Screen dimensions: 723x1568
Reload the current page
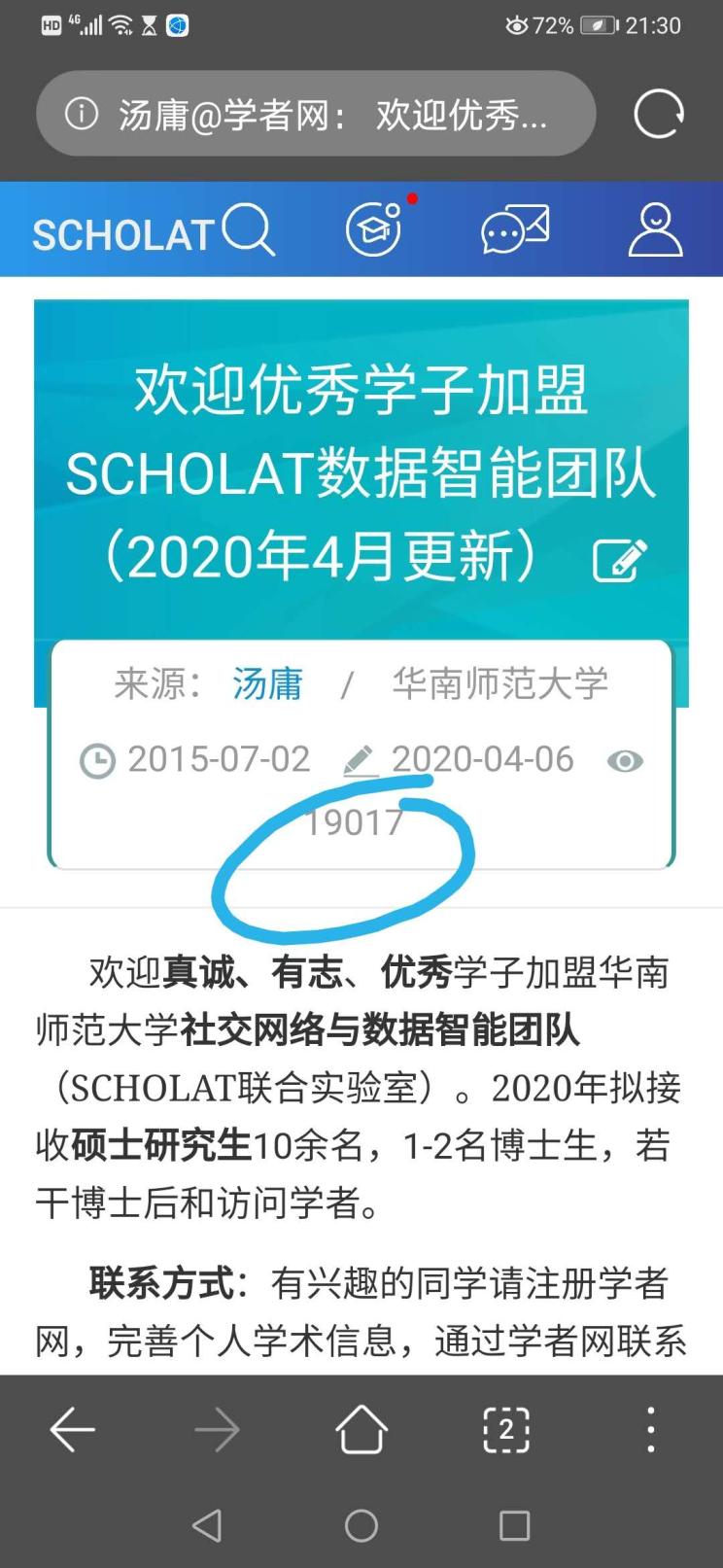(658, 115)
